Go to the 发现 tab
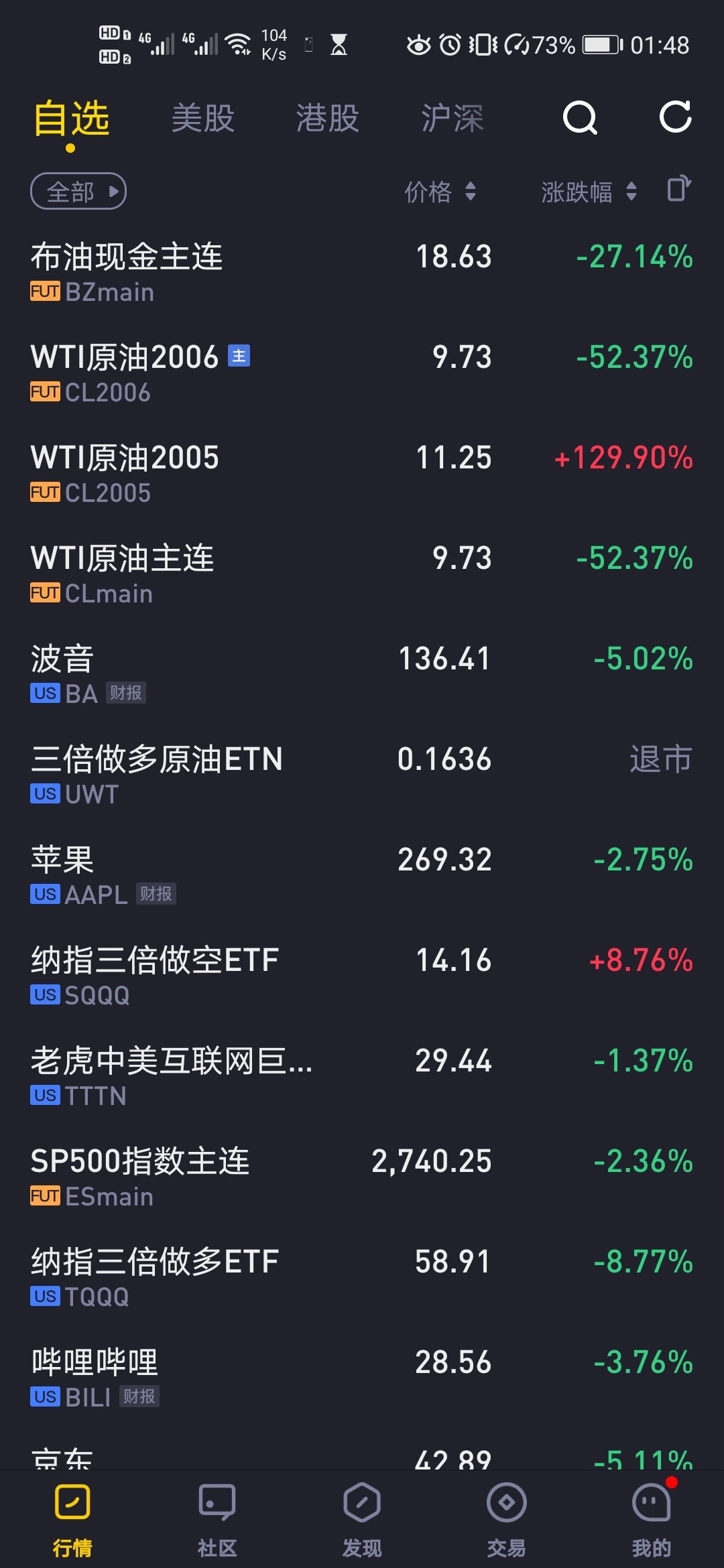 [x=362, y=1520]
